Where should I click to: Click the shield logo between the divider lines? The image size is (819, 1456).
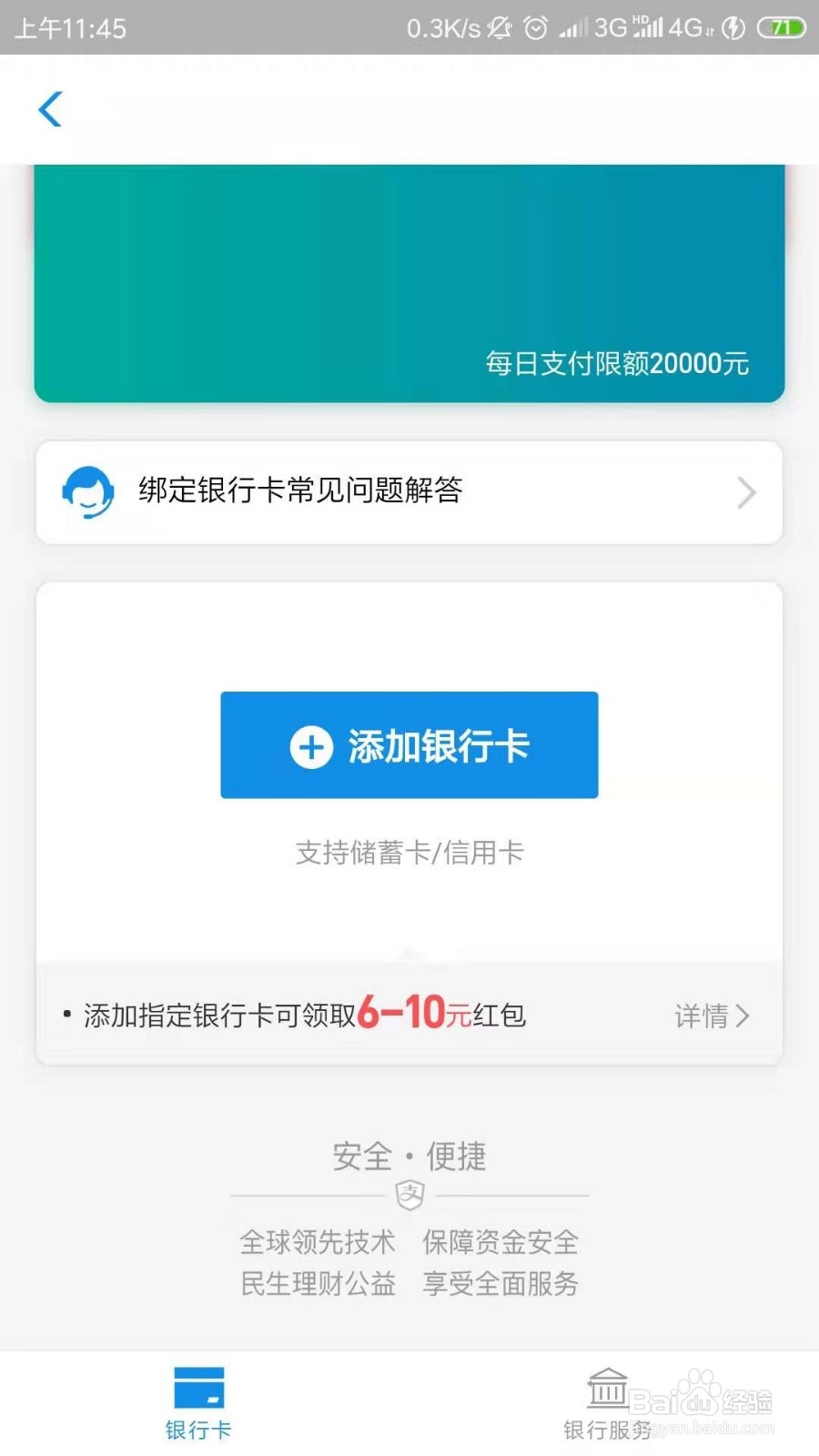point(409,1194)
